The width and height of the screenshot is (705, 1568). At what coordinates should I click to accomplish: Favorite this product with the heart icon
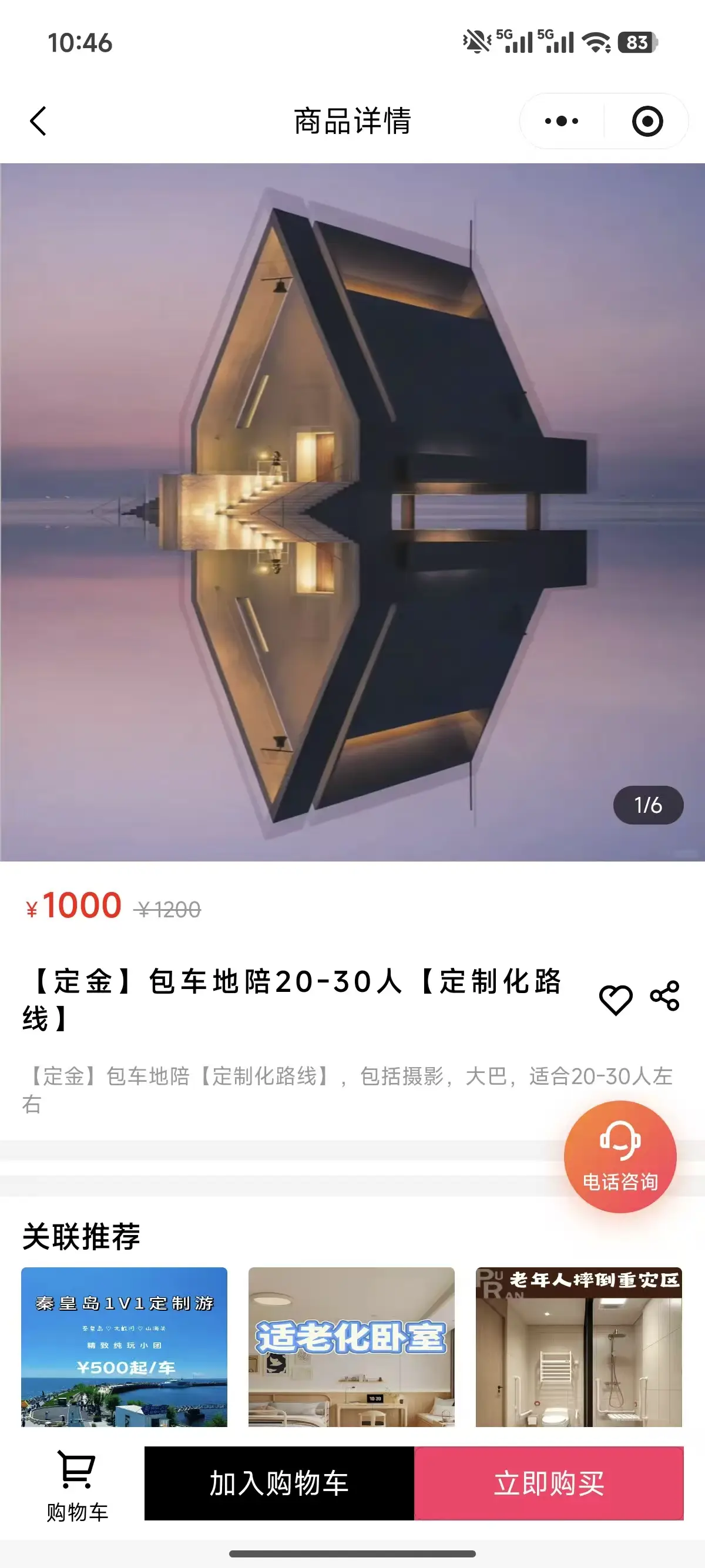point(616,999)
